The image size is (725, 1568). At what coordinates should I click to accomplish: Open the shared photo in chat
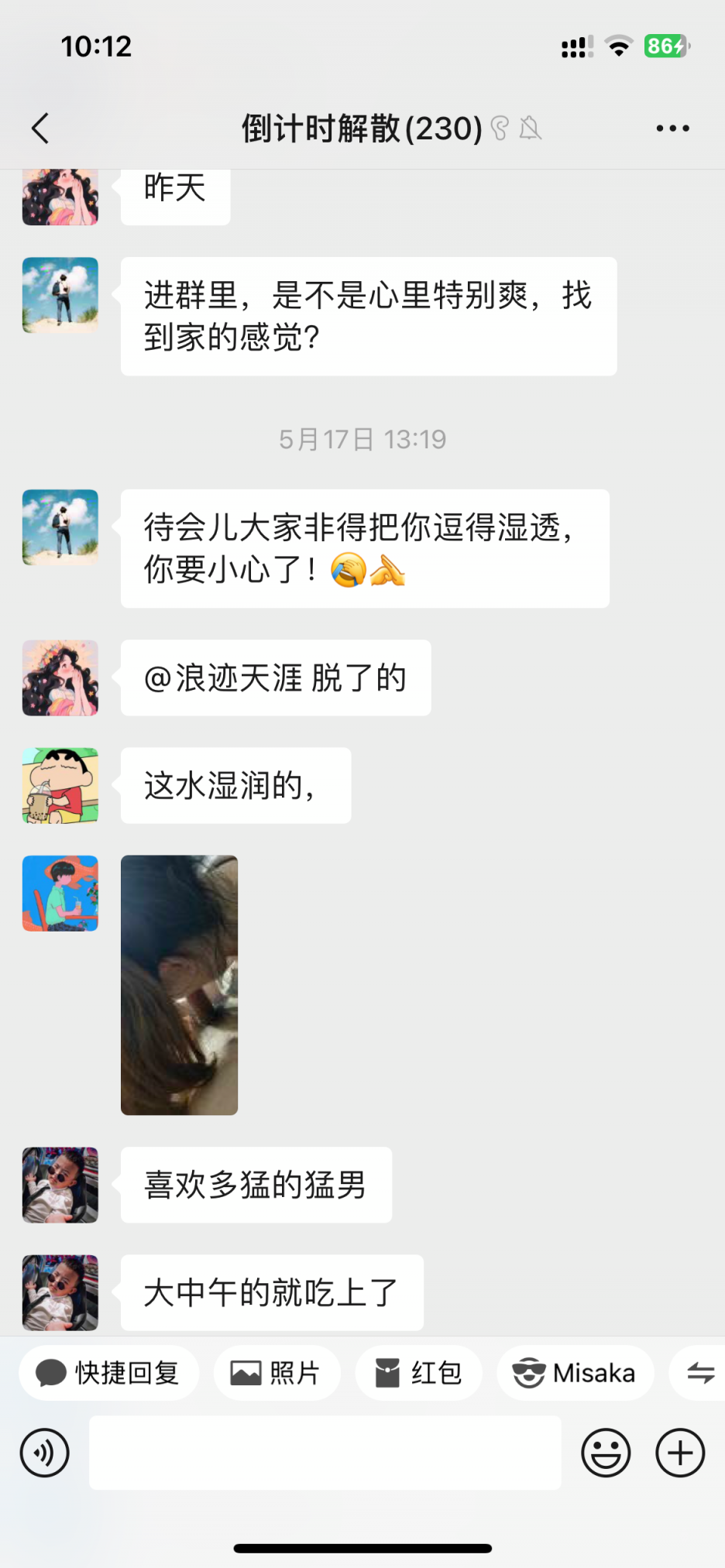pos(179,985)
